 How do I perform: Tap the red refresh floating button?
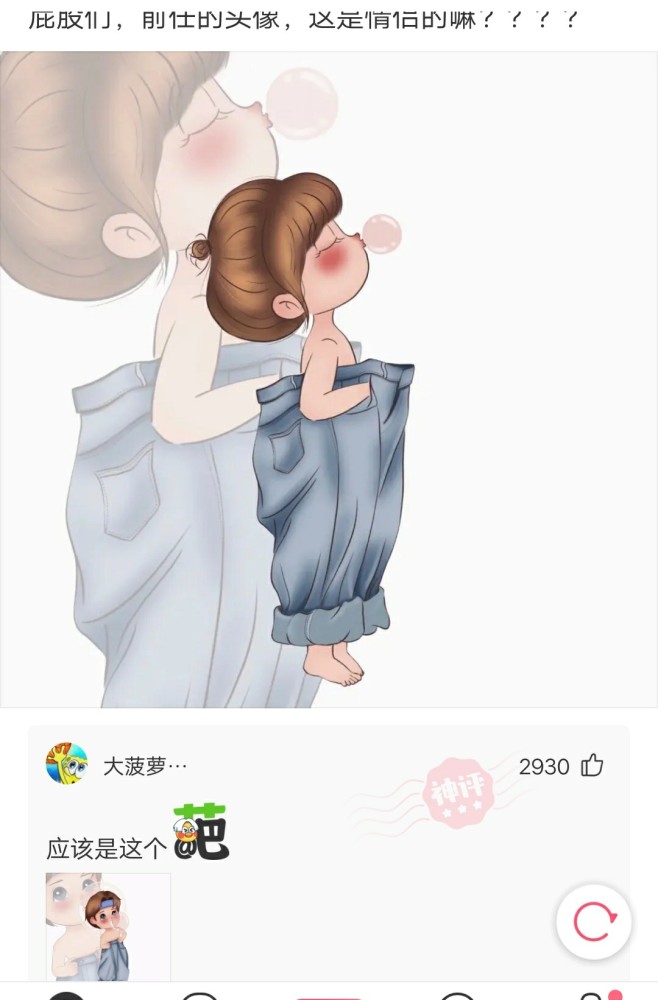(x=593, y=921)
